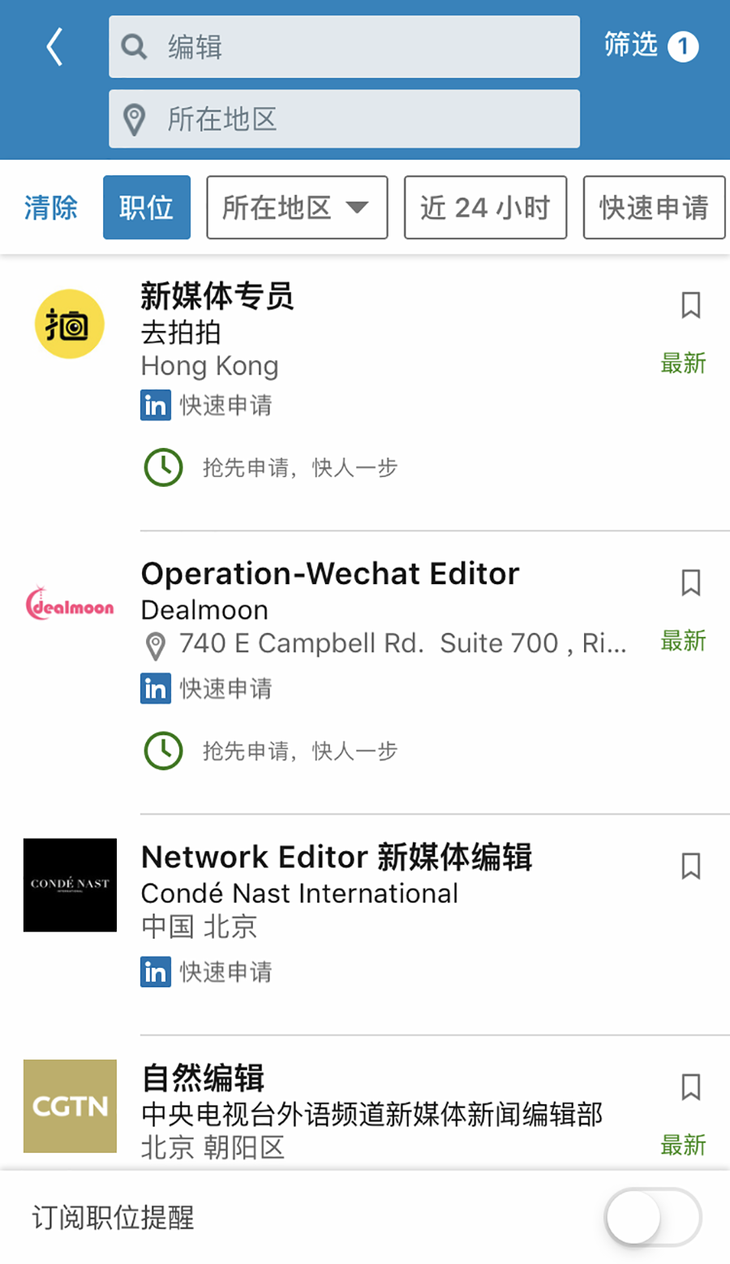The image size is (730, 1264).
Task: Bookmark the Condé Nast International job
Action: [x=690, y=866]
